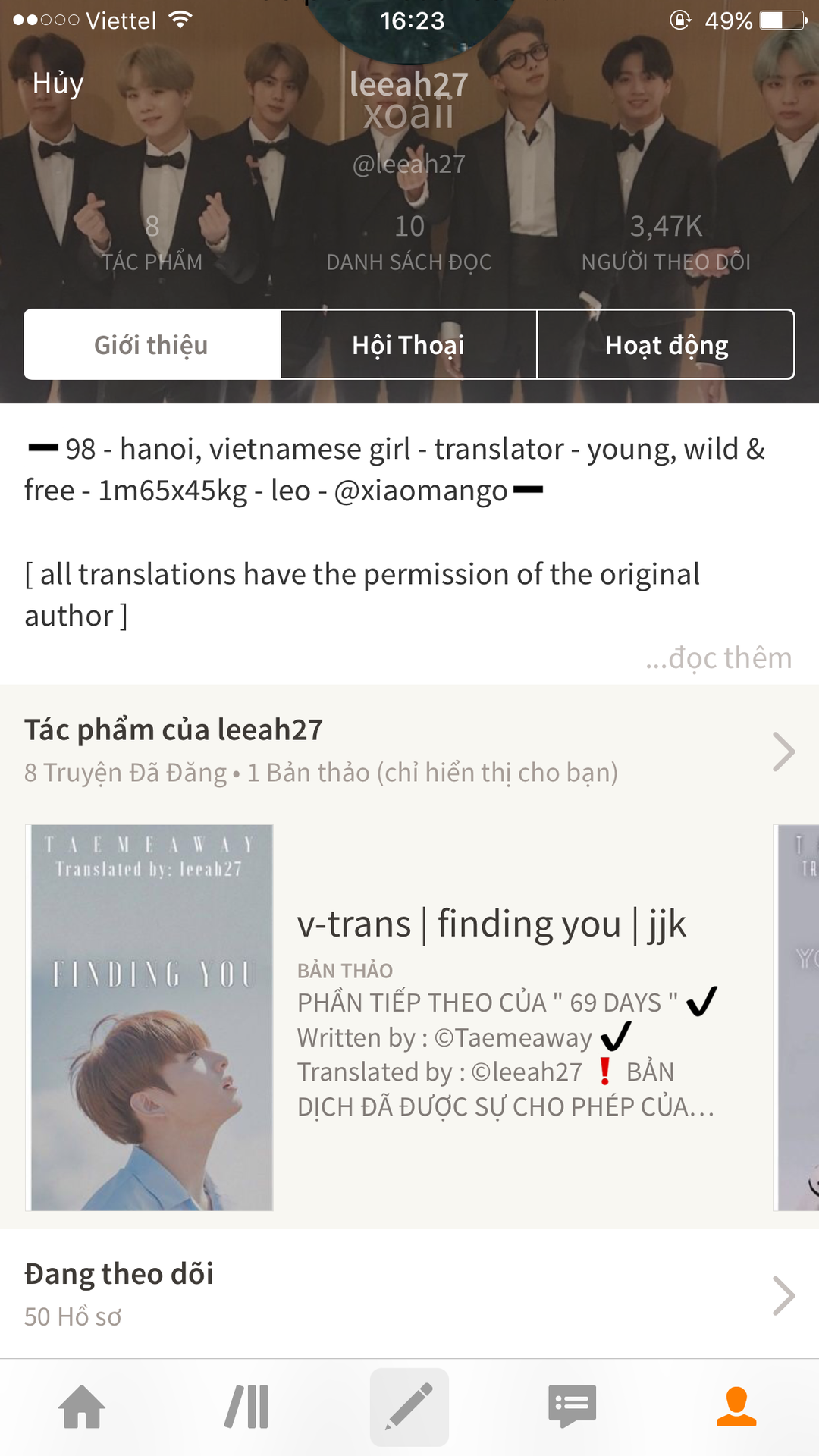The image size is (819, 1456).
Task: View the 8 tác phẩm count
Action: pyautogui.click(x=152, y=243)
